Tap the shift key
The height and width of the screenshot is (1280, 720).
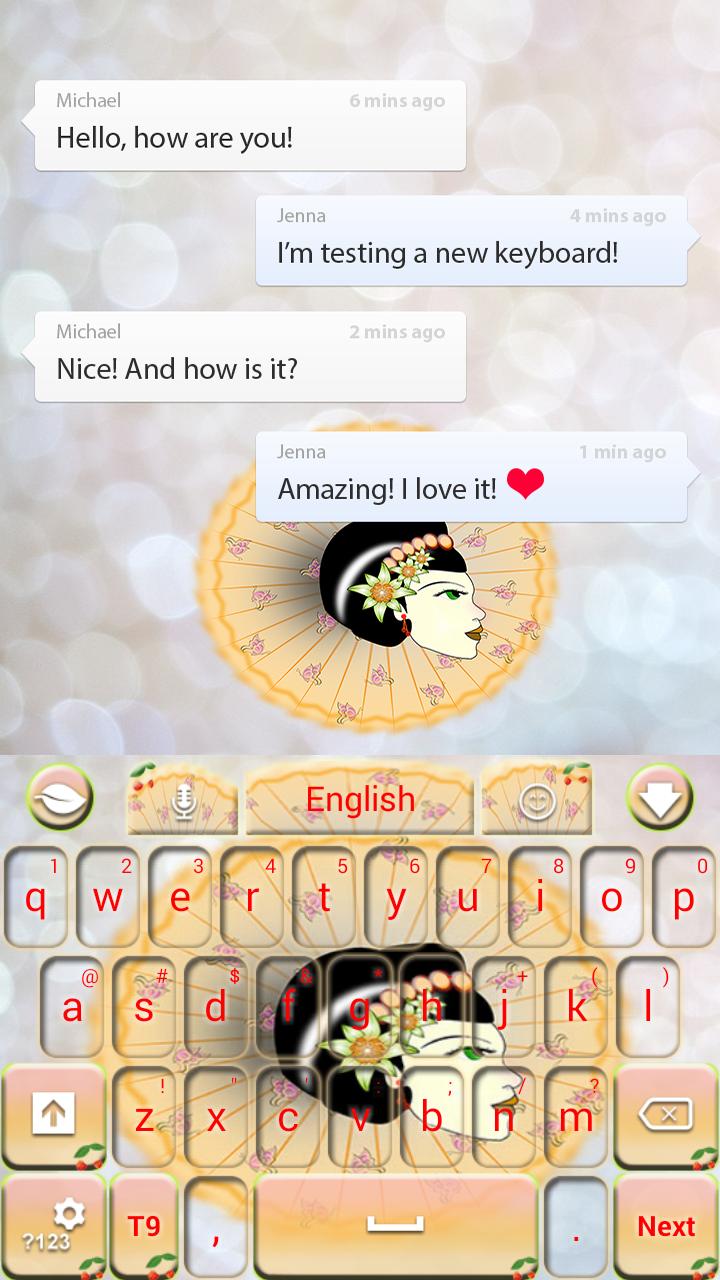[53, 1115]
